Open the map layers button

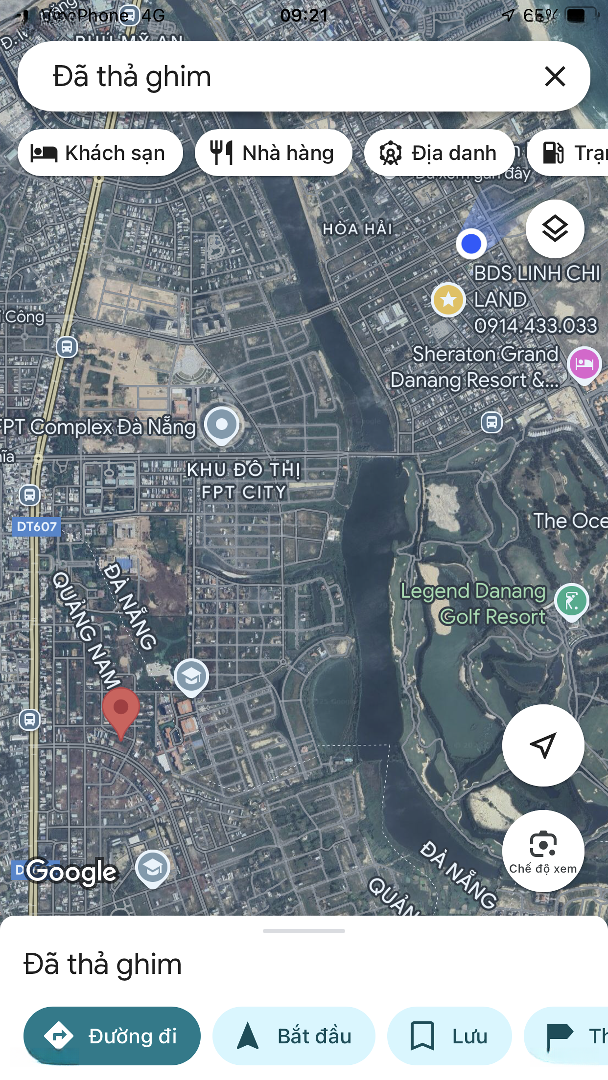point(555,229)
